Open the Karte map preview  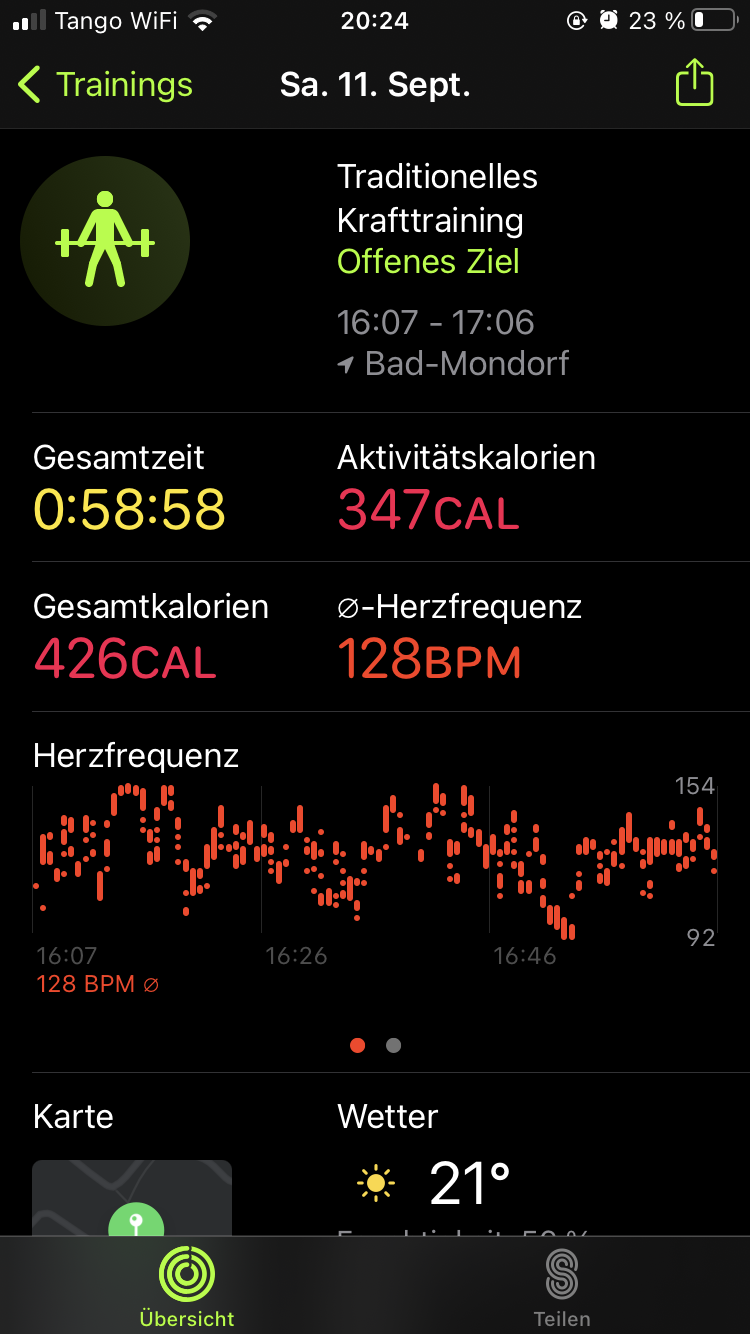(x=132, y=1198)
